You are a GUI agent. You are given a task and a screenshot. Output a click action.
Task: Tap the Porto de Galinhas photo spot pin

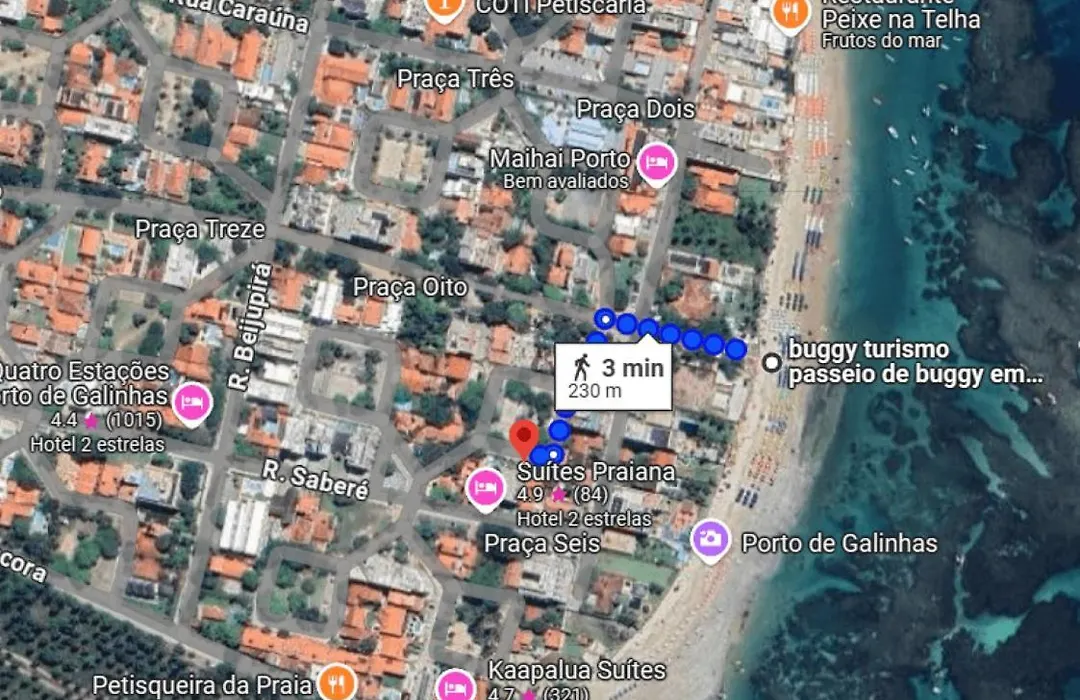coord(711,539)
